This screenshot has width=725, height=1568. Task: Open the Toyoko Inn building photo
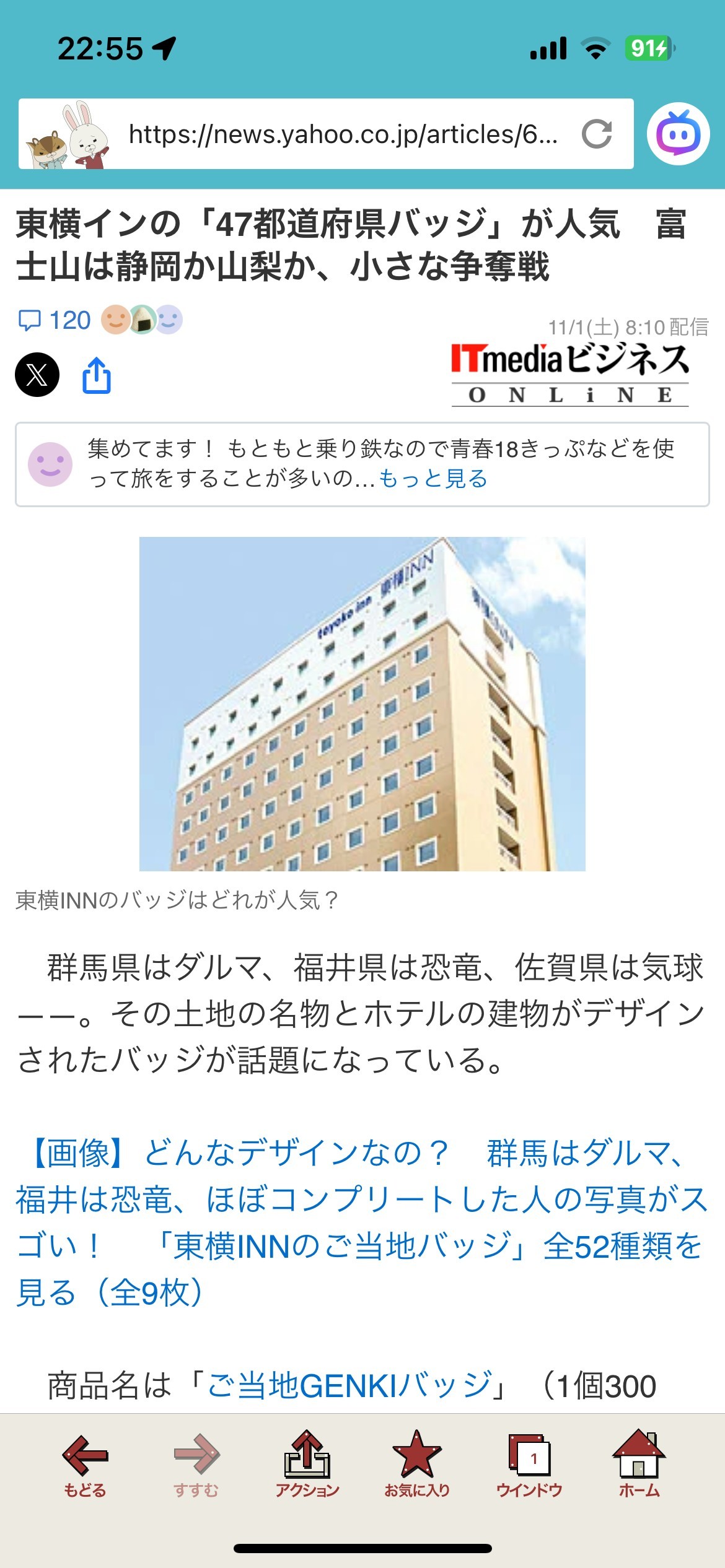tap(362, 703)
